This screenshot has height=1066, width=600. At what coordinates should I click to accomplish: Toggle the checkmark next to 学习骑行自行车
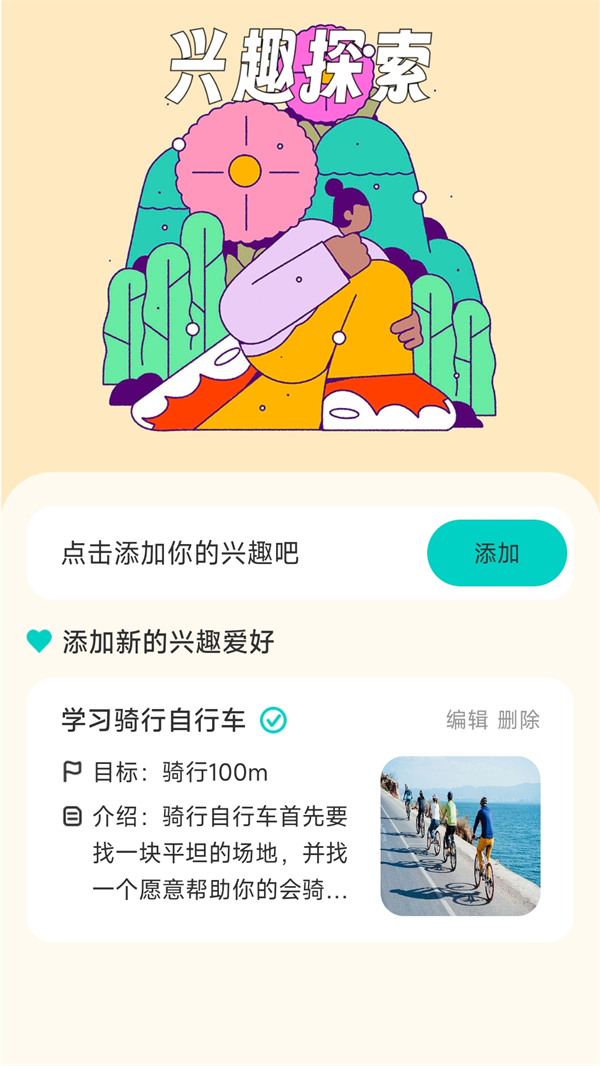click(x=273, y=720)
